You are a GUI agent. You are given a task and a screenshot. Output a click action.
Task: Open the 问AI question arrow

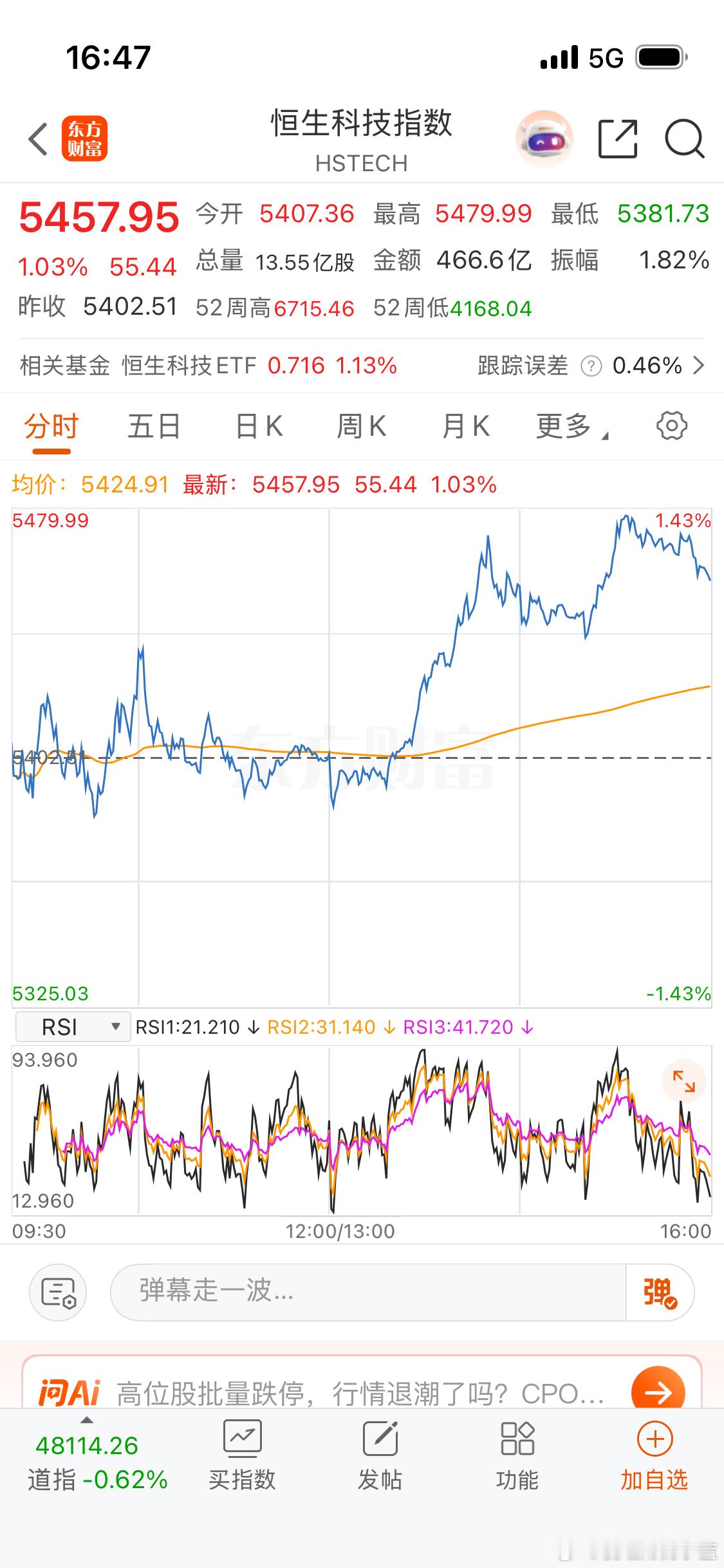pos(658,1393)
